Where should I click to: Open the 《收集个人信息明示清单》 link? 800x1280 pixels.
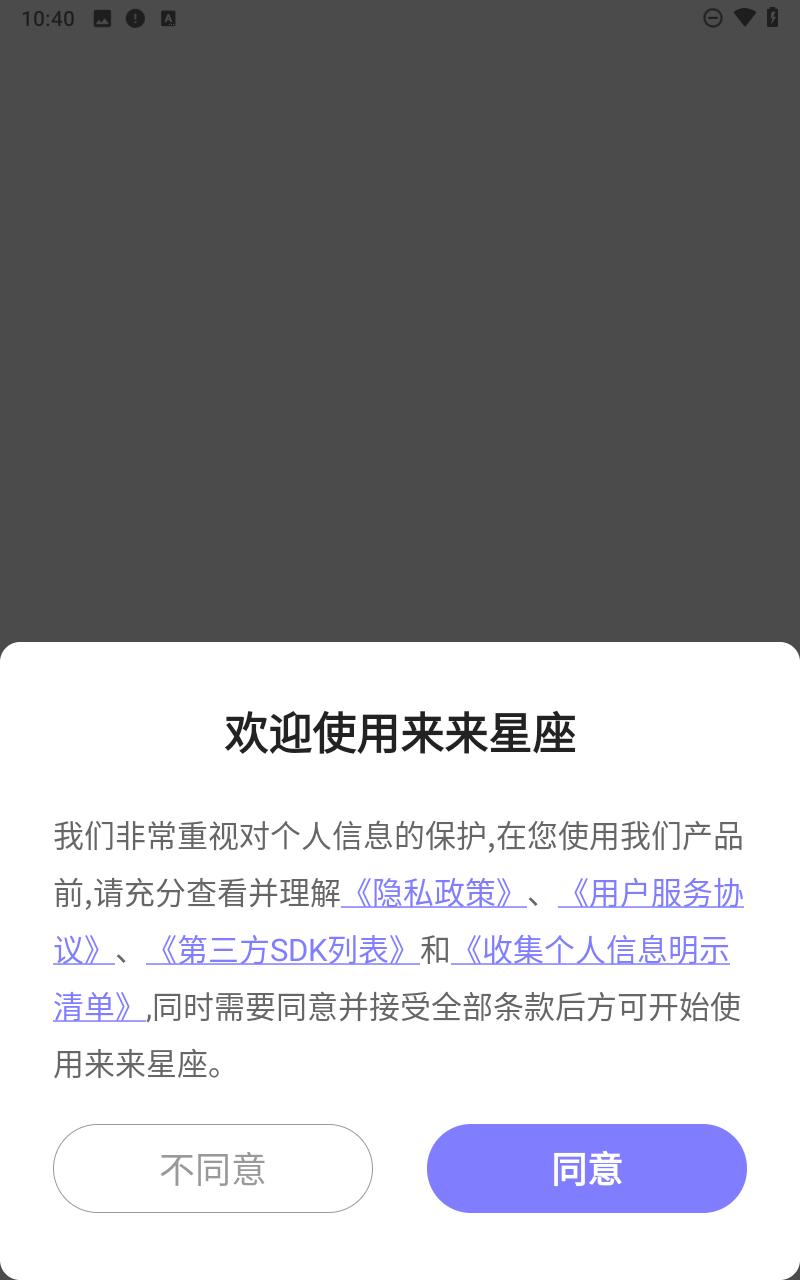point(595,952)
